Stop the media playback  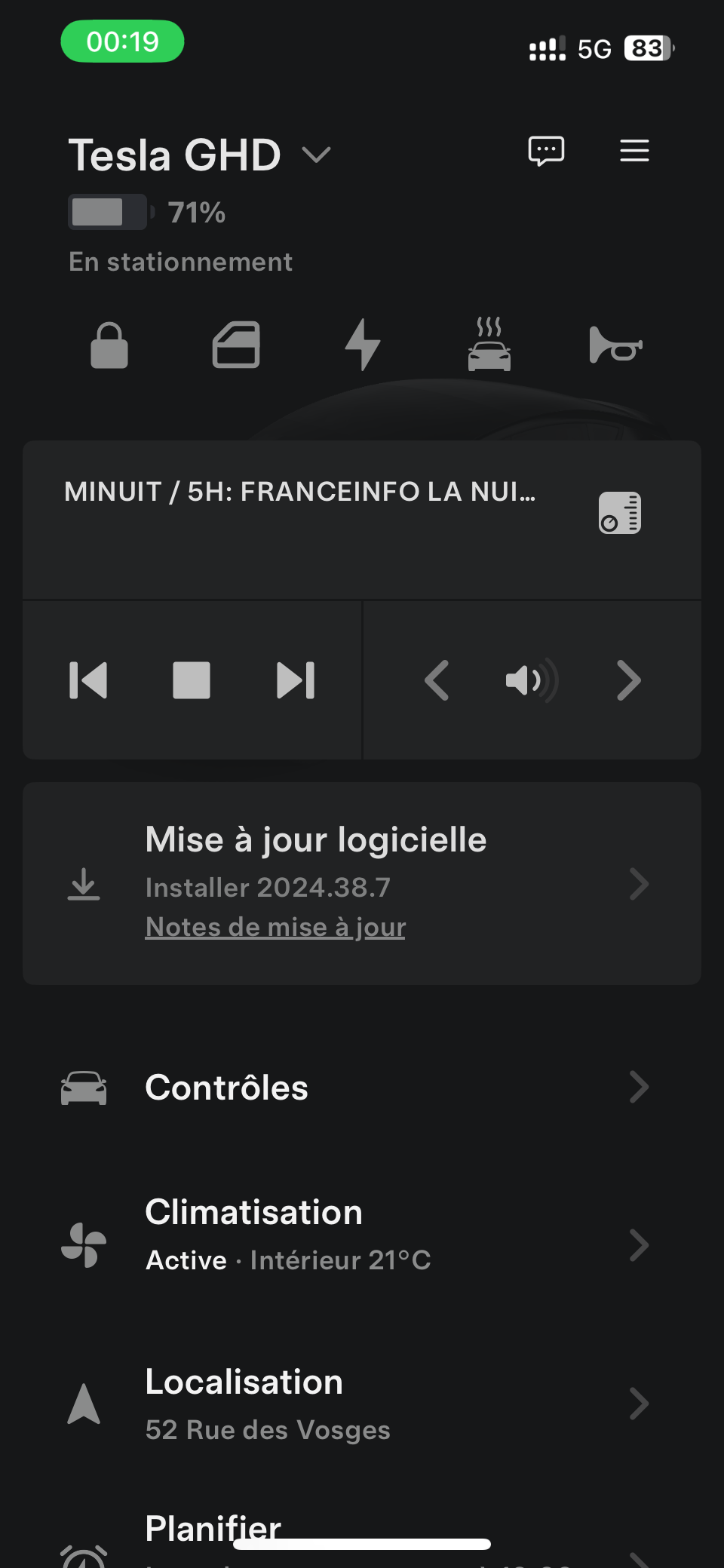pos(192,680)
